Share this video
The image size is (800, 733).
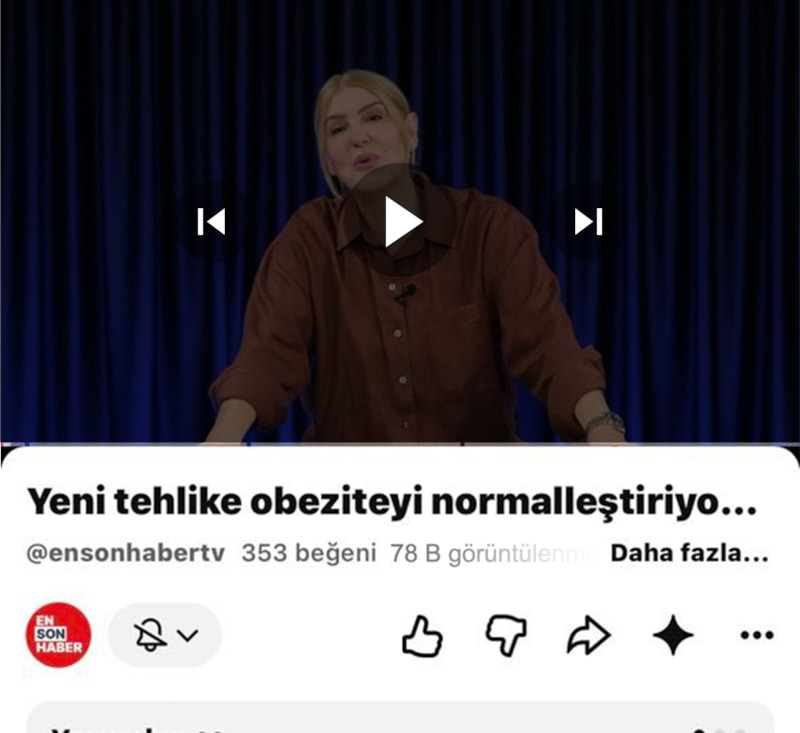(x=589, y=635)
